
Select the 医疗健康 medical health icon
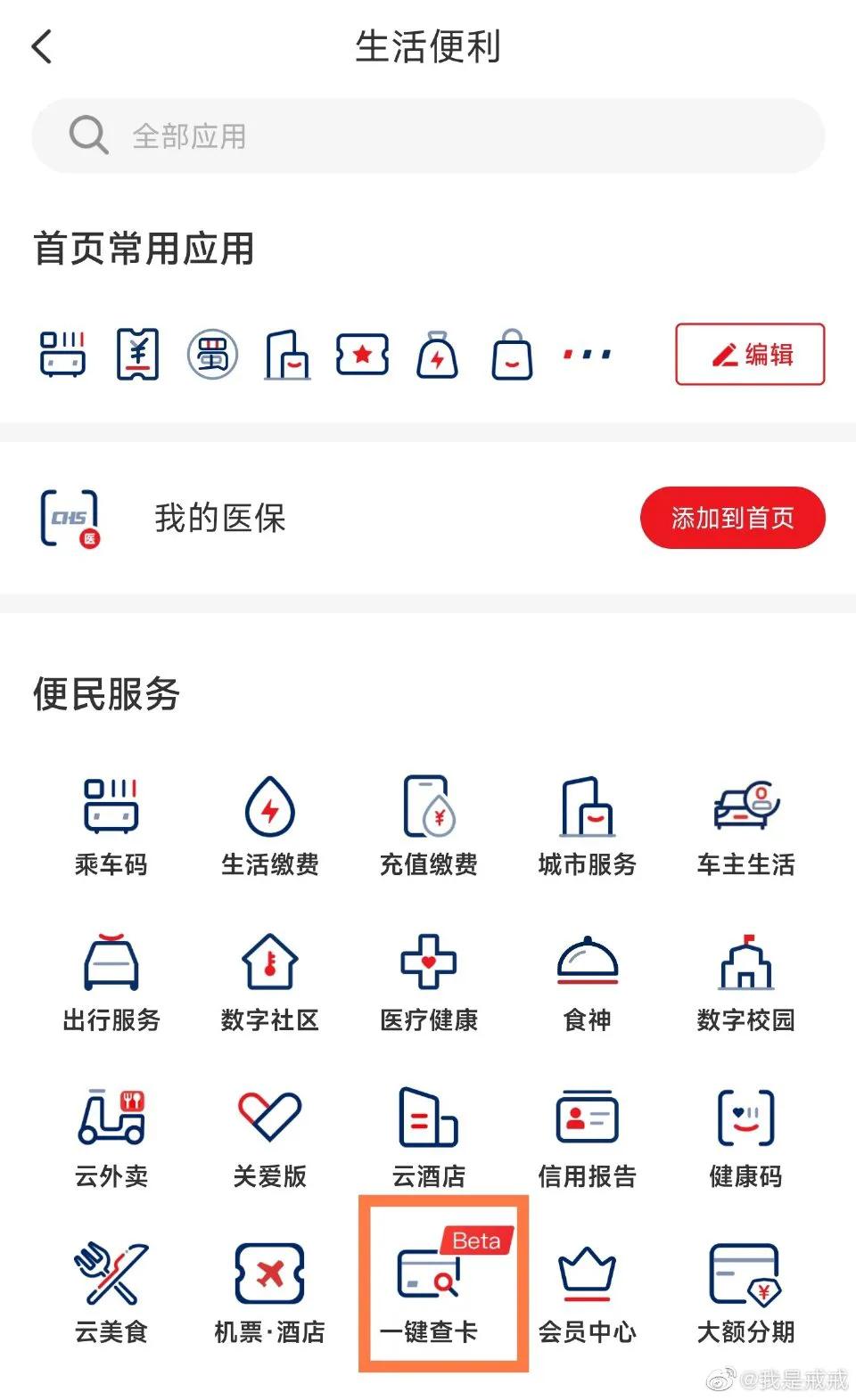(428, 976)
